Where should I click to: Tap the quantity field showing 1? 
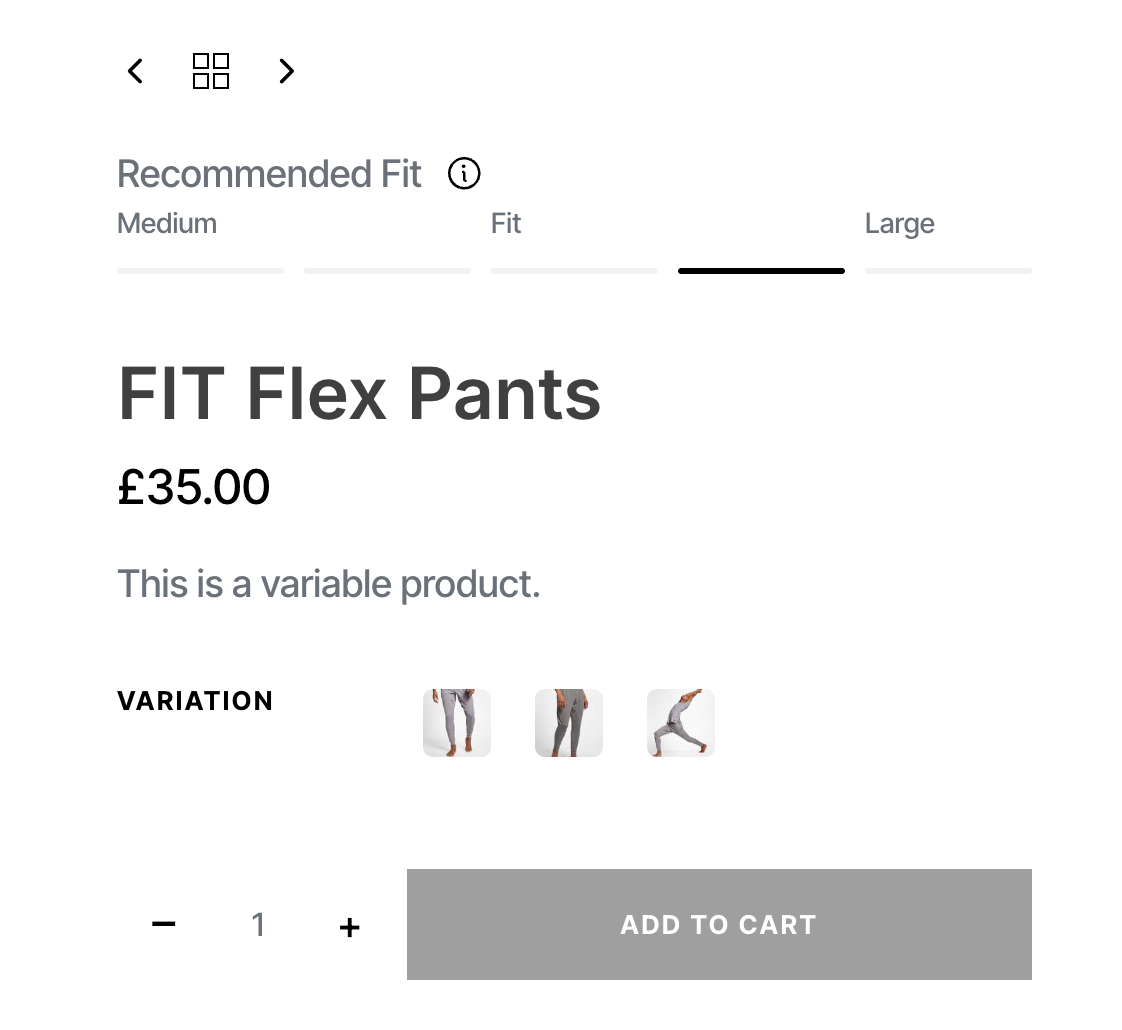tap(258, 925)
